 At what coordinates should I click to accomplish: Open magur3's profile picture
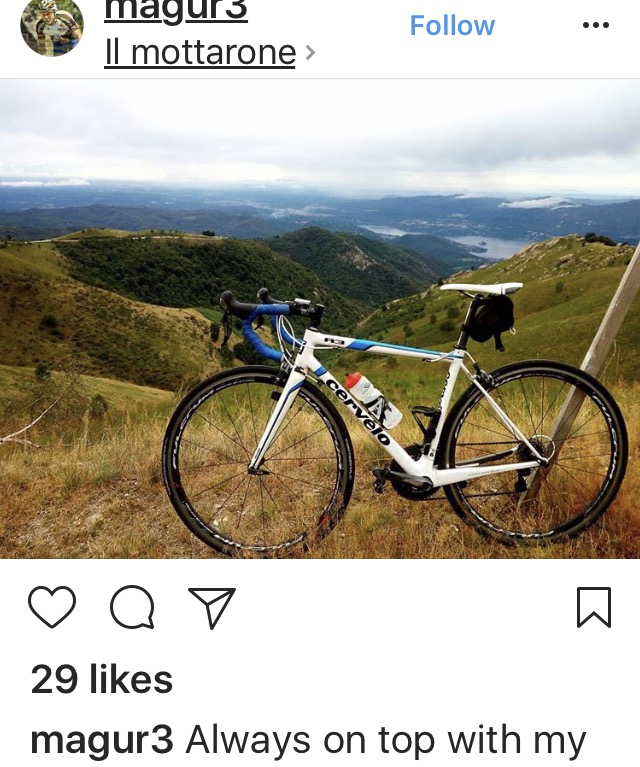(52, 27)
